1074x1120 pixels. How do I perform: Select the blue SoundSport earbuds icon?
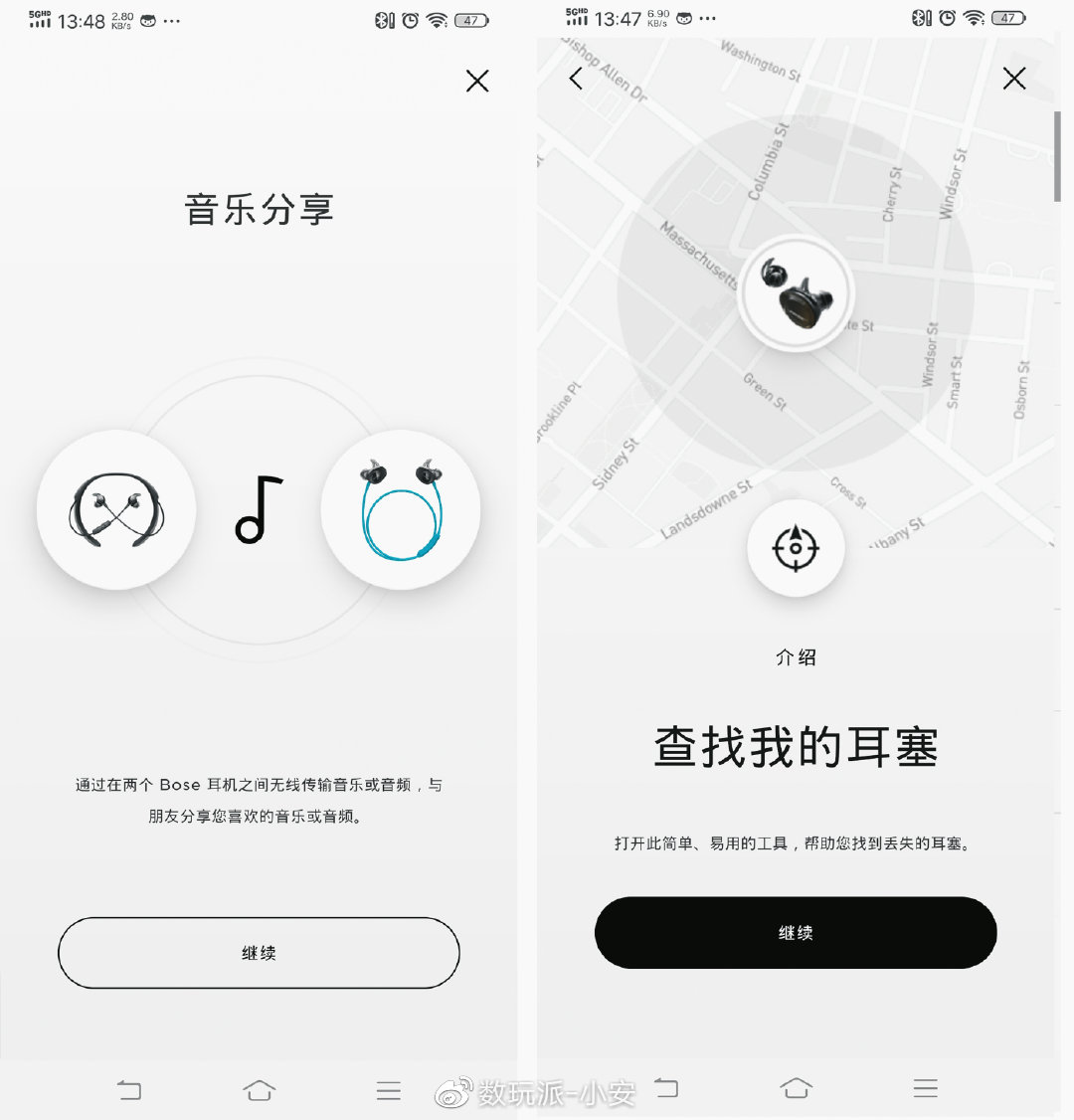[x=400, y=509]
